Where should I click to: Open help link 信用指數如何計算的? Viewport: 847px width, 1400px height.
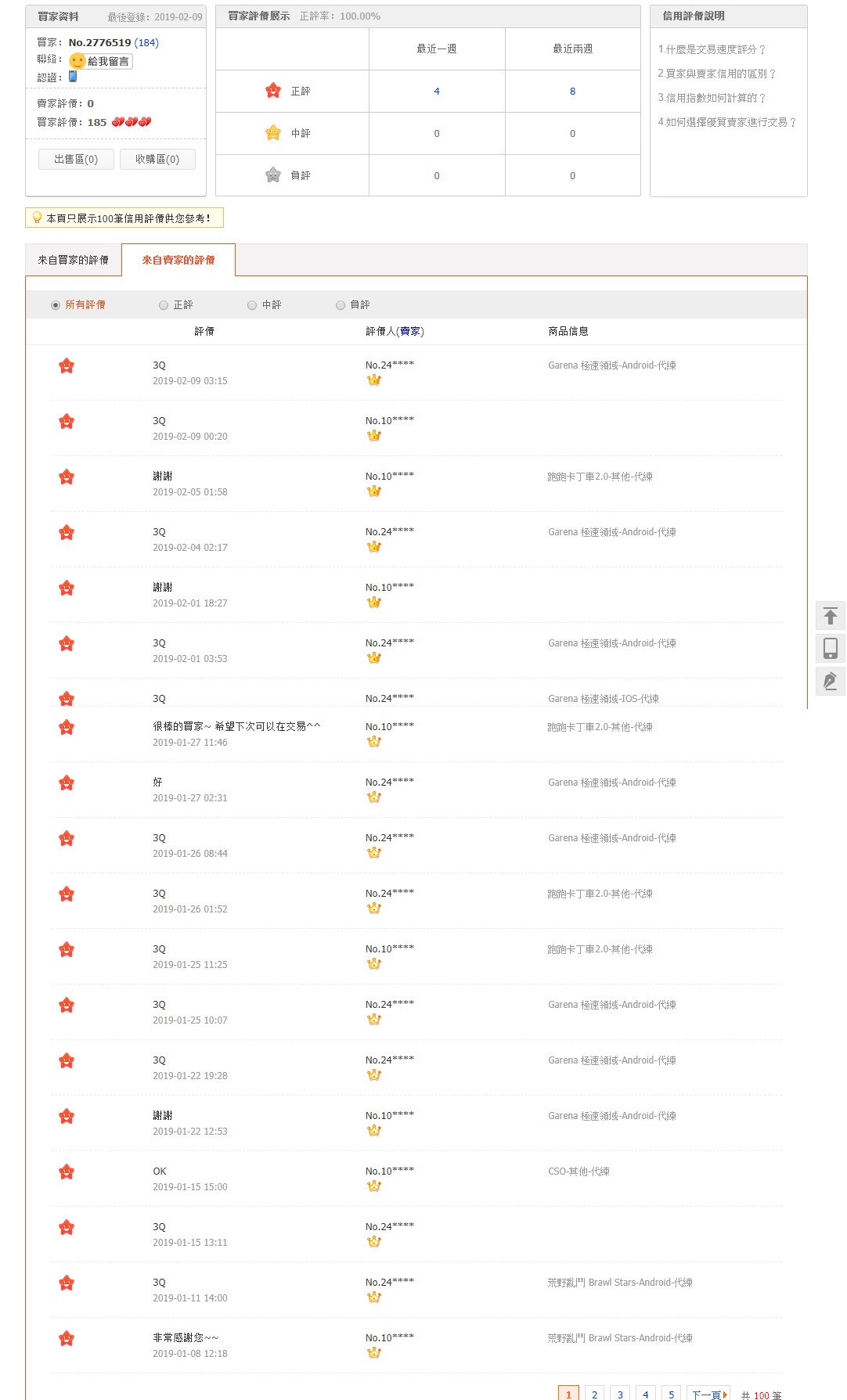click(712, 98)
